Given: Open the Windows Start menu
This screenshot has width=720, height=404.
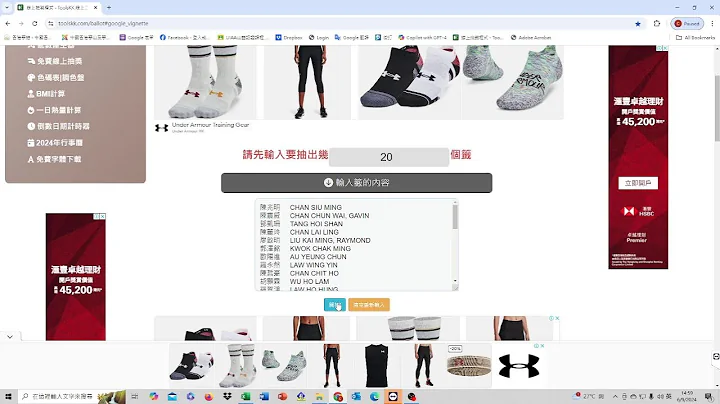Looking at the screenshot, I should (9, 396).
